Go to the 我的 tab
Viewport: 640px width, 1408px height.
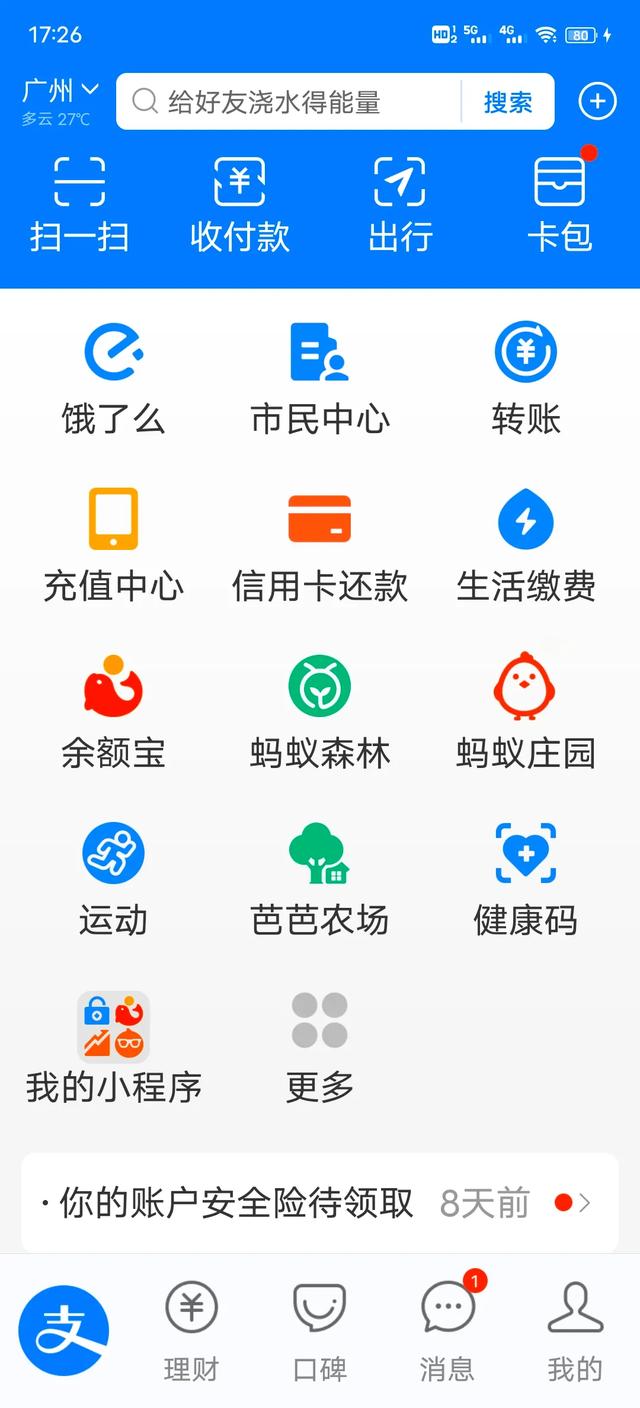click(575, 1332)
